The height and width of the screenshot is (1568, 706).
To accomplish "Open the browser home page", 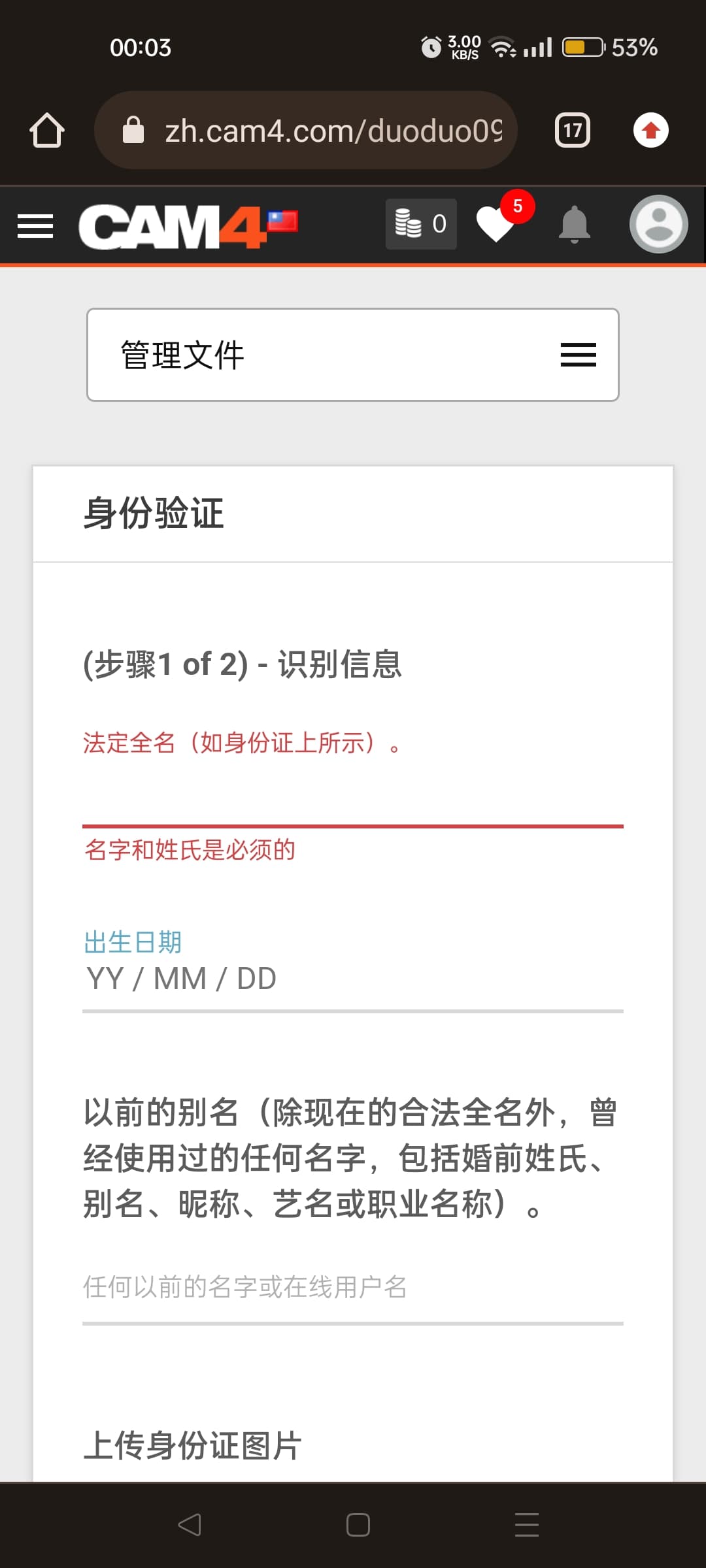I will click(x=47, y=131).
